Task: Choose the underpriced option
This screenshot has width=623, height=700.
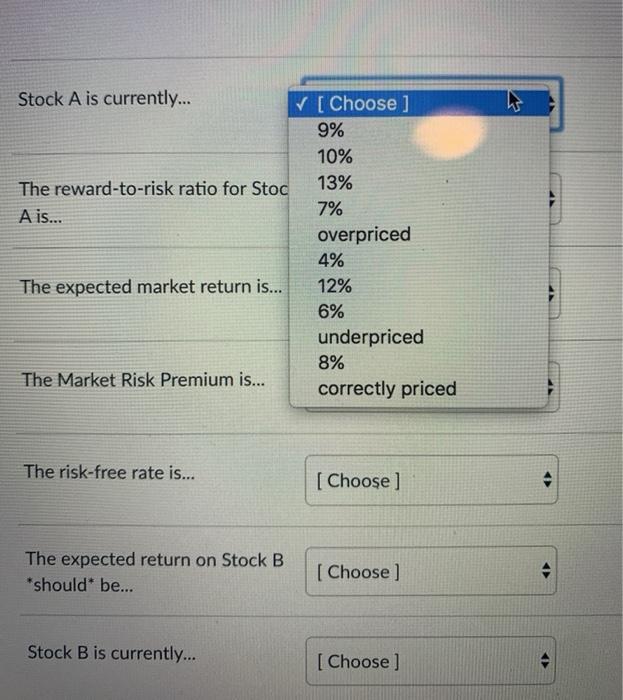Action: (x=370, y=337)
